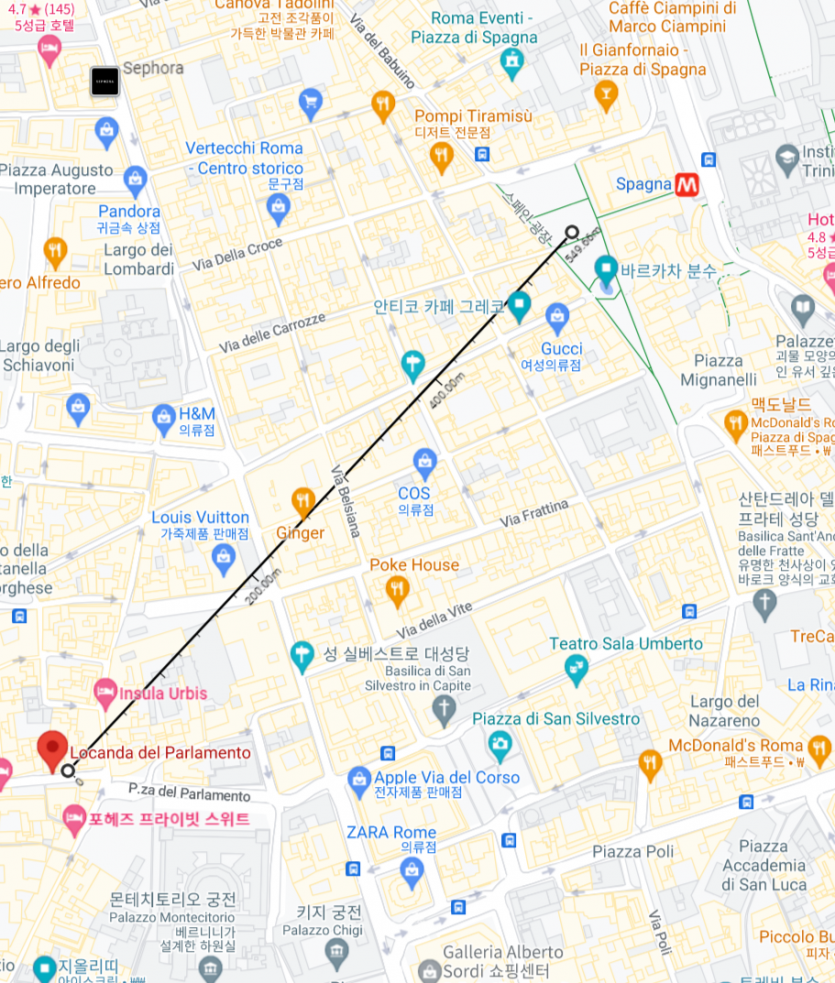The width and height of the screenshot is (835, 983).
Task: Tap the COS clothing store pin
Action: (425, 462)
